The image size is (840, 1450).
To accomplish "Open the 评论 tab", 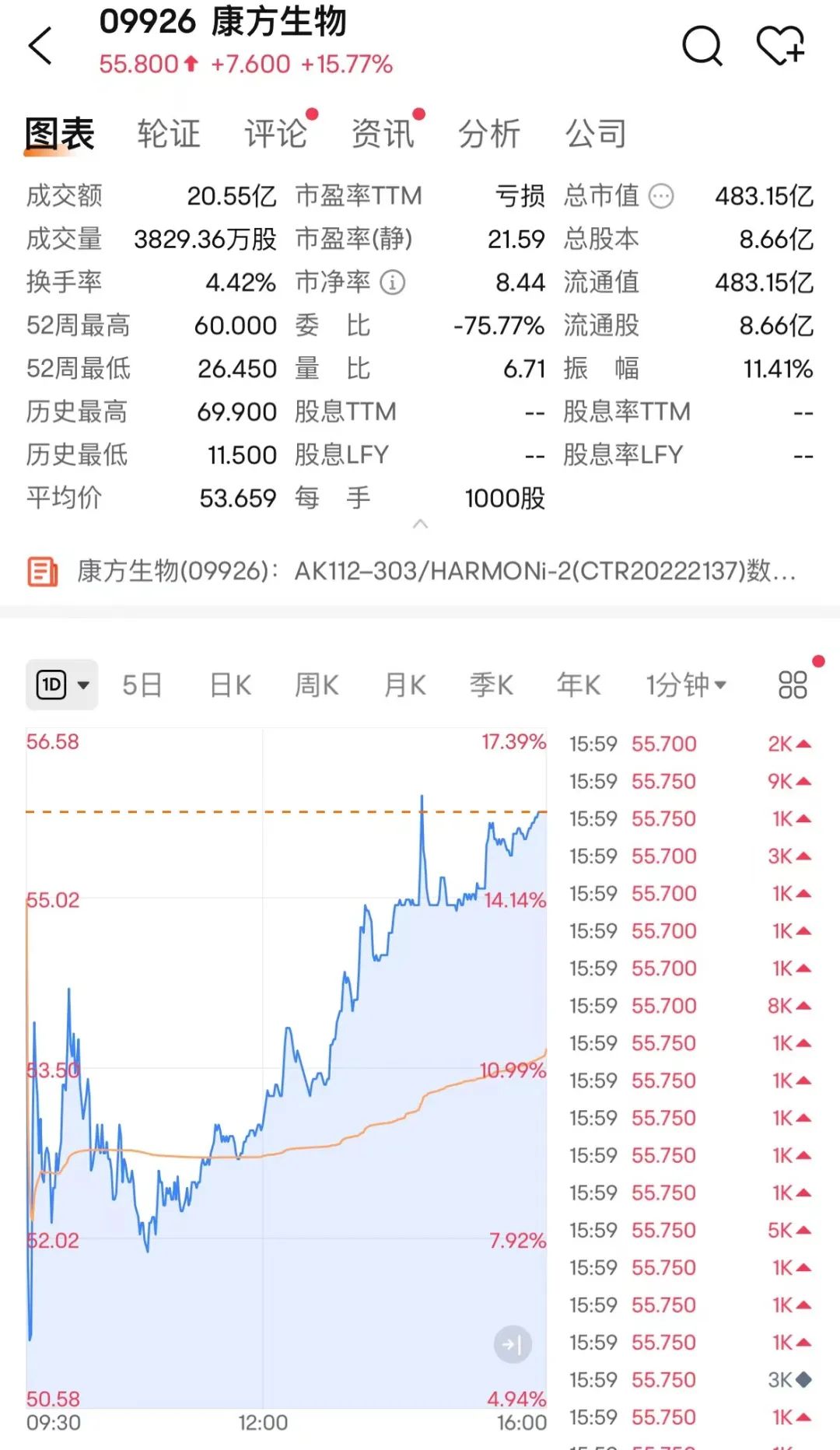I will 276,134.
